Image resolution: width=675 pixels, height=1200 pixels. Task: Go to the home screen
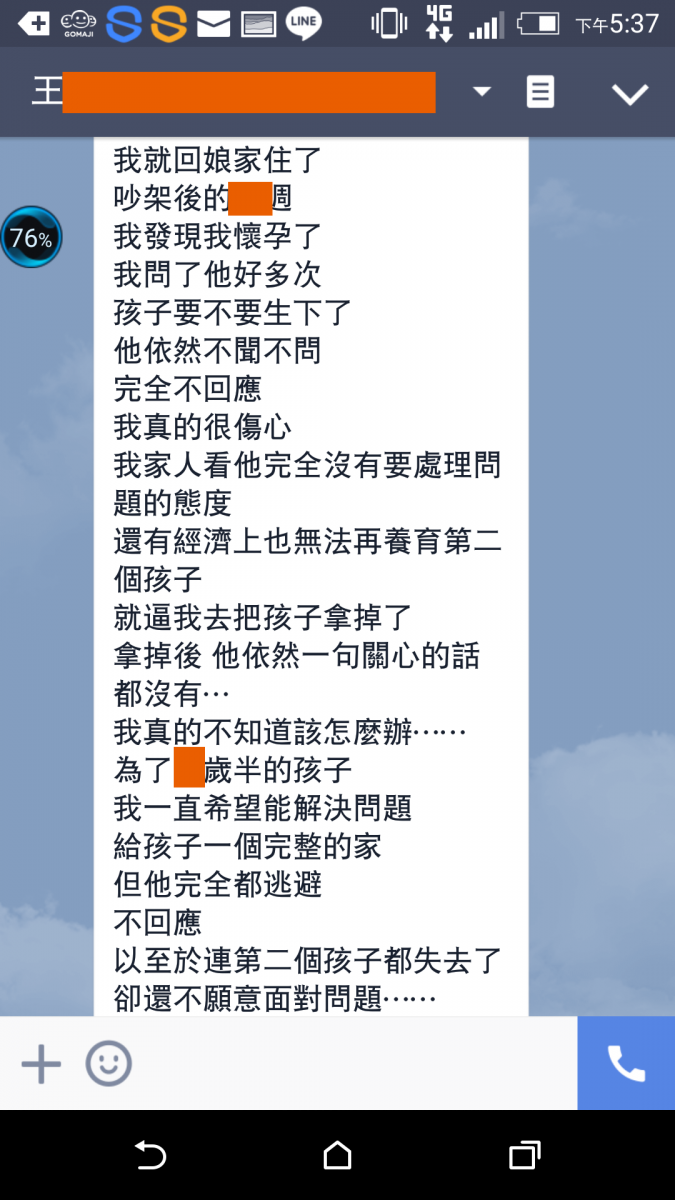coord(337,1155)
